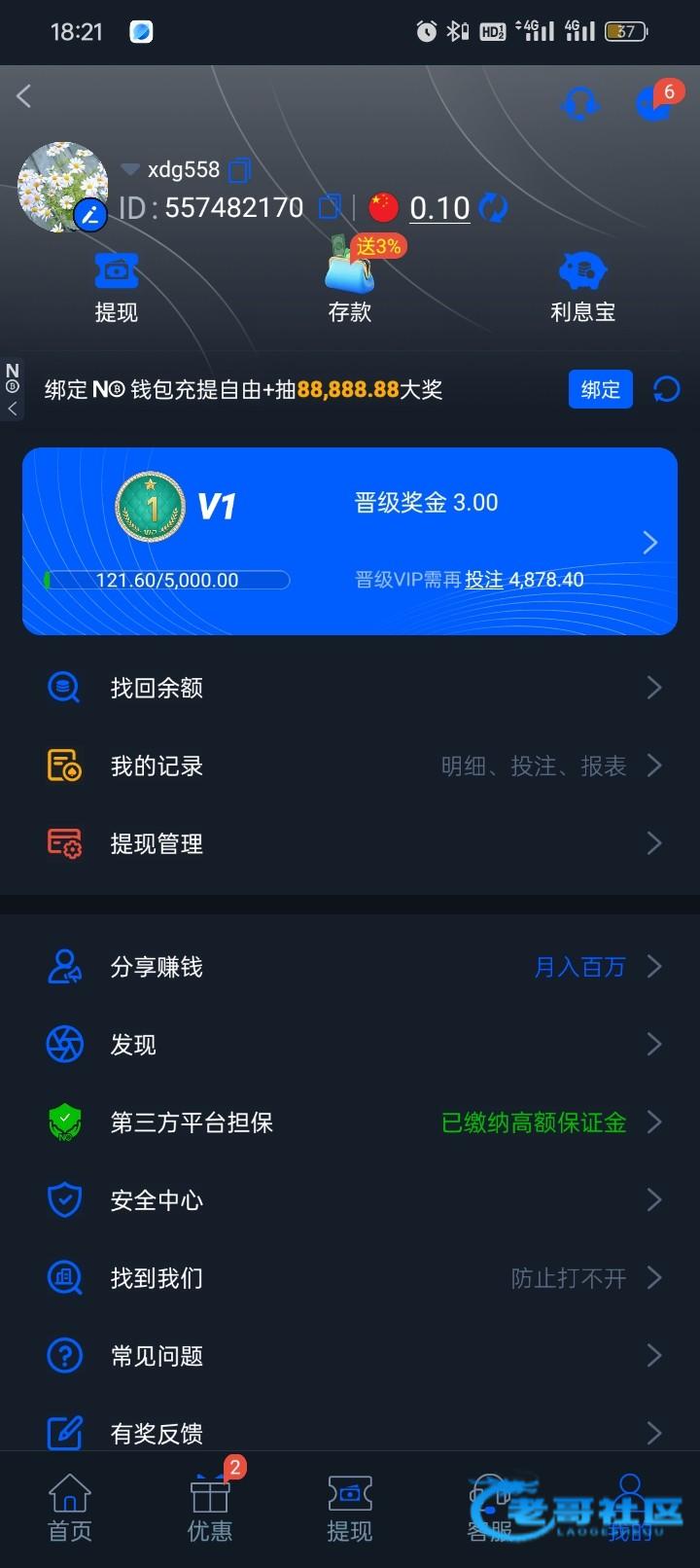The width and height of the screenshot is (700, 1568).
Task: Open 提现管理 settings
Action: 350,843
